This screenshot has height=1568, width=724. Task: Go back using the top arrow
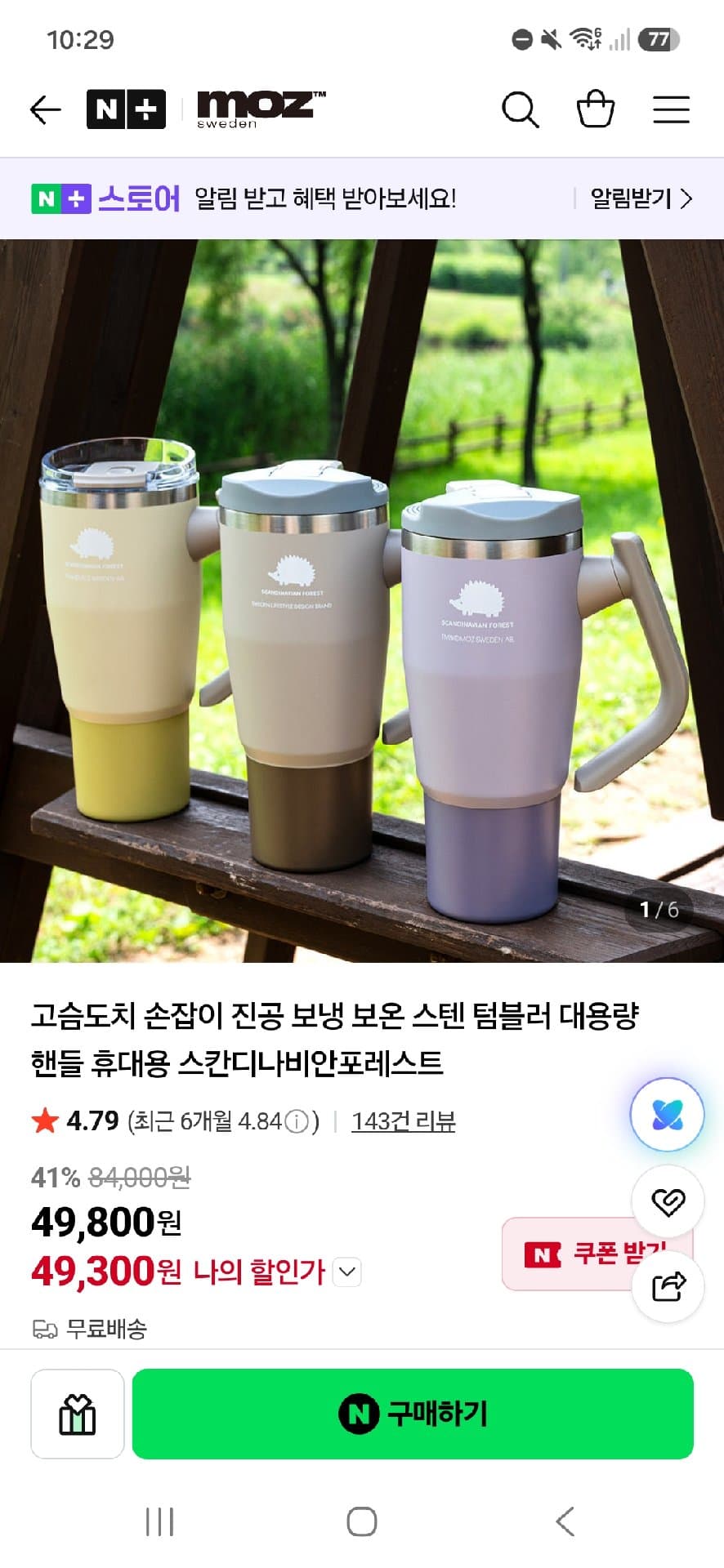click(45, 109)
